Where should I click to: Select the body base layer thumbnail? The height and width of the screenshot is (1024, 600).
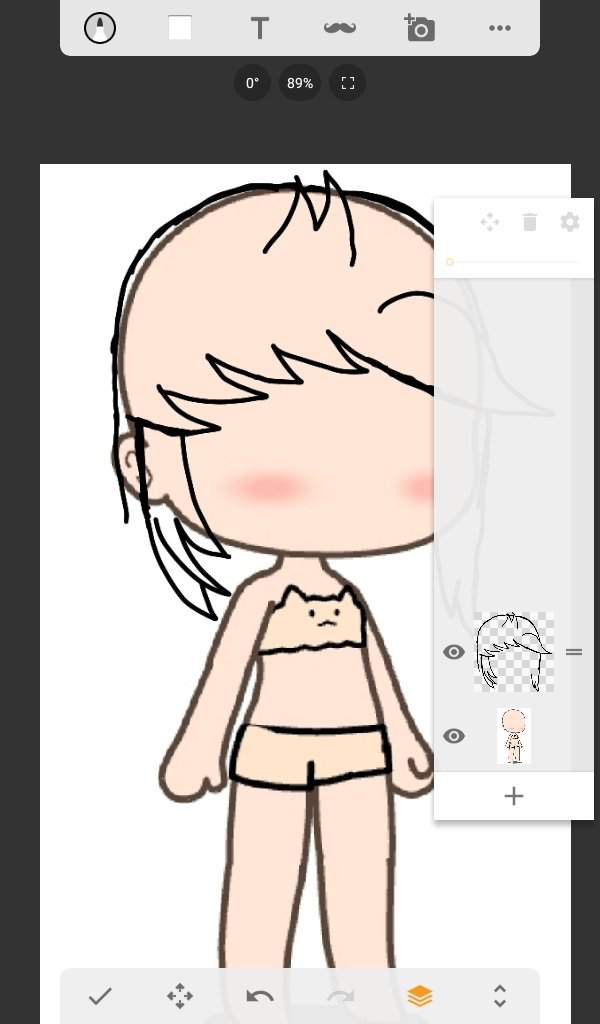point(514,736)
